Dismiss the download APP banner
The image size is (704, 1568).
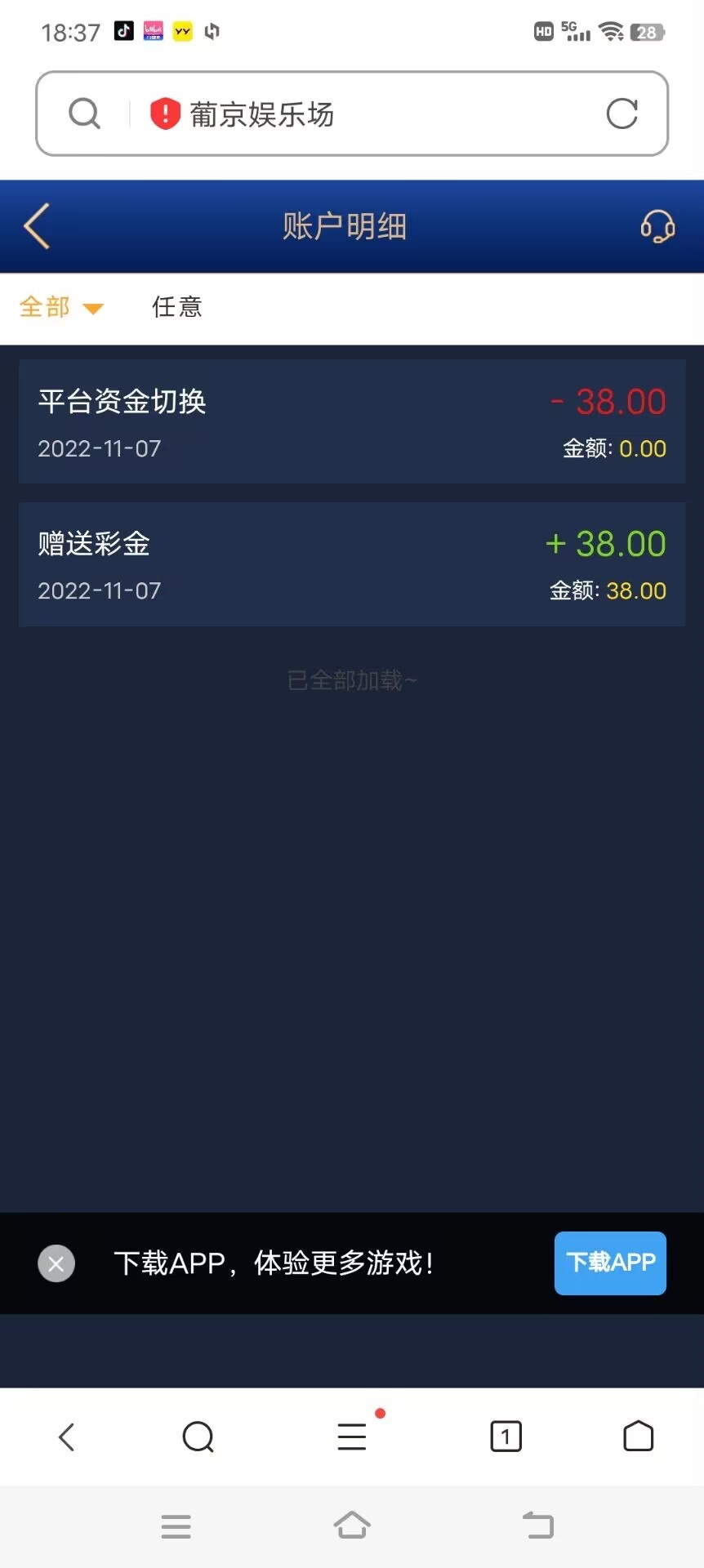pyautogui.click(x=56, y=1263)
